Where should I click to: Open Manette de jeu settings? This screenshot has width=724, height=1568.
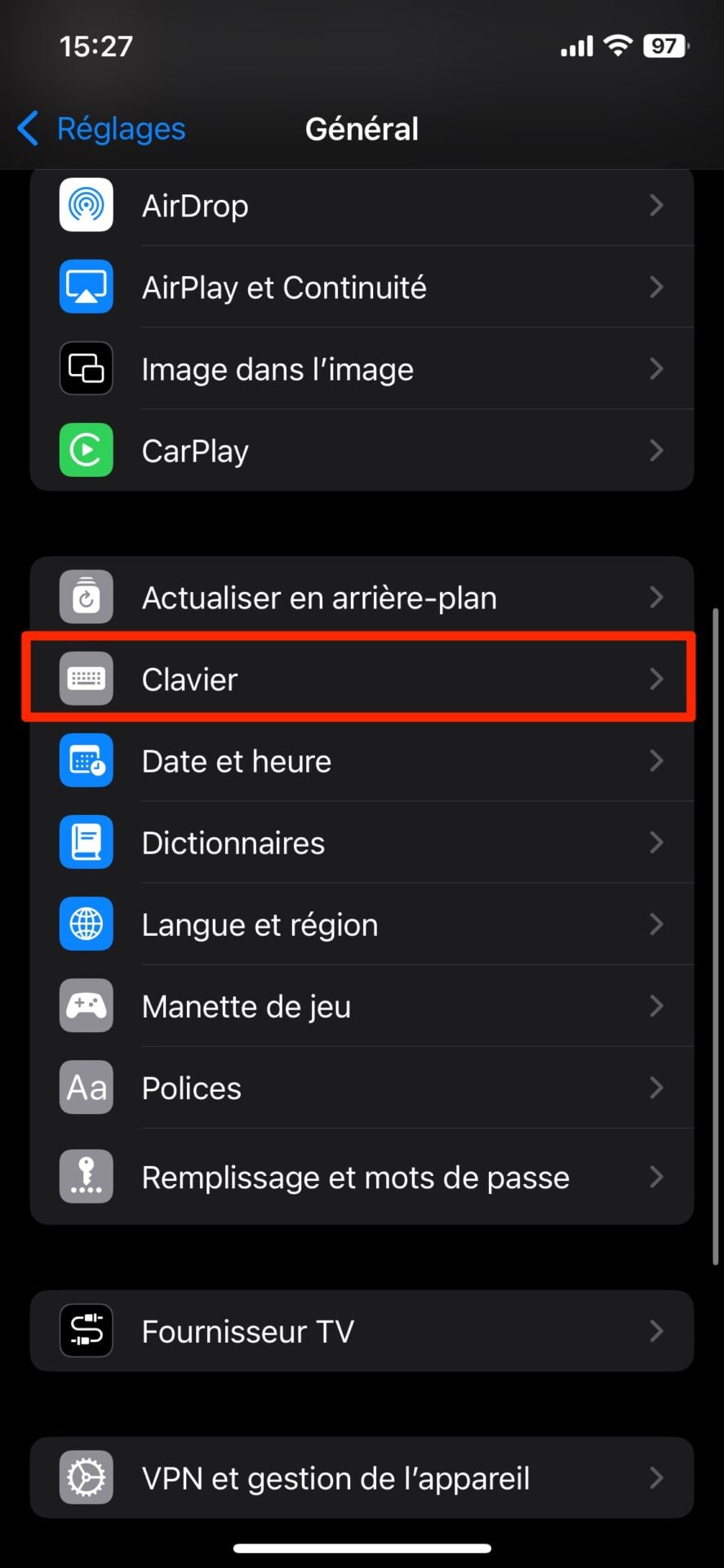(362, 1006)
